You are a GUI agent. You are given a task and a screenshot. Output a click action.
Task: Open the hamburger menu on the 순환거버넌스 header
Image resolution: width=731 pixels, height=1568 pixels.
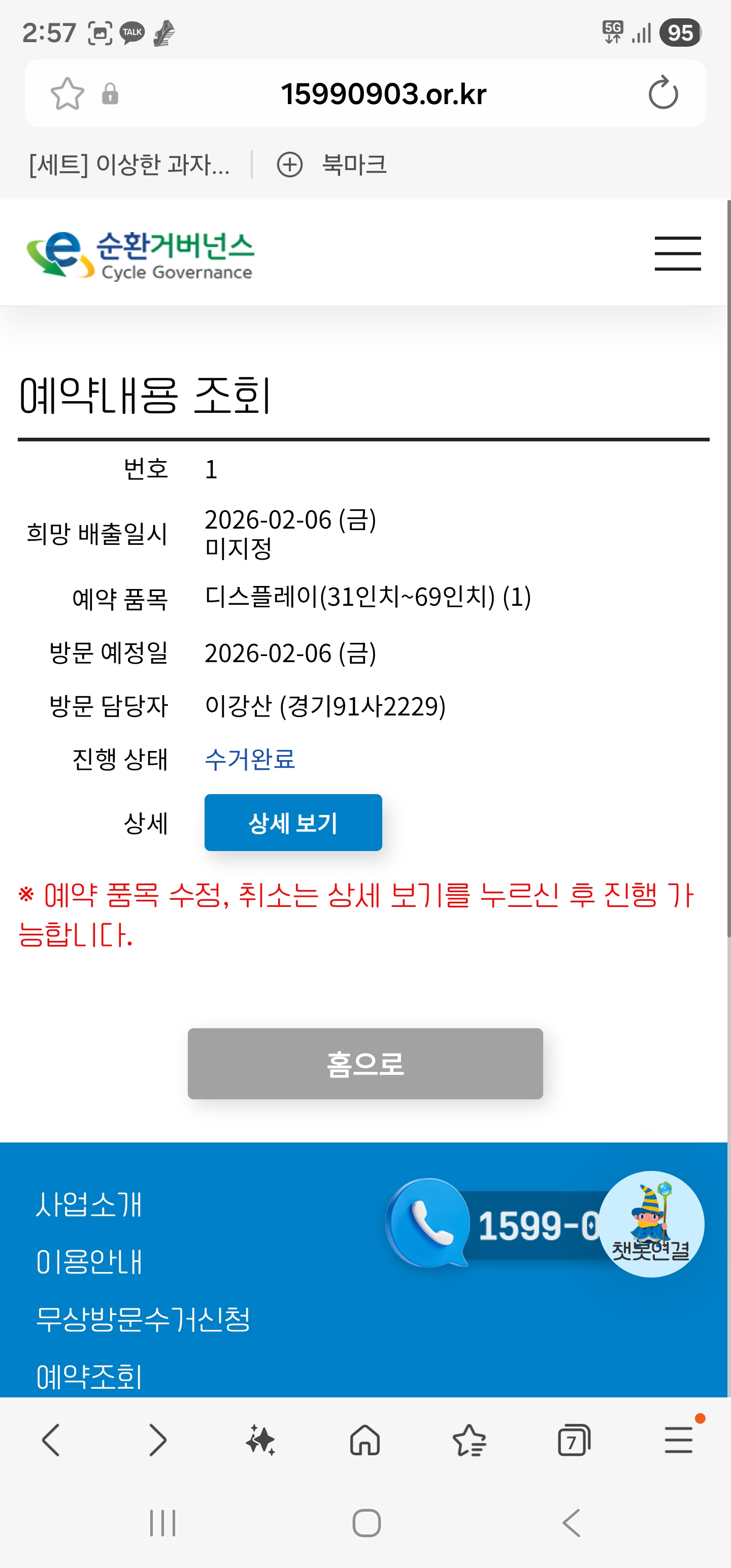tap(677, 253)
